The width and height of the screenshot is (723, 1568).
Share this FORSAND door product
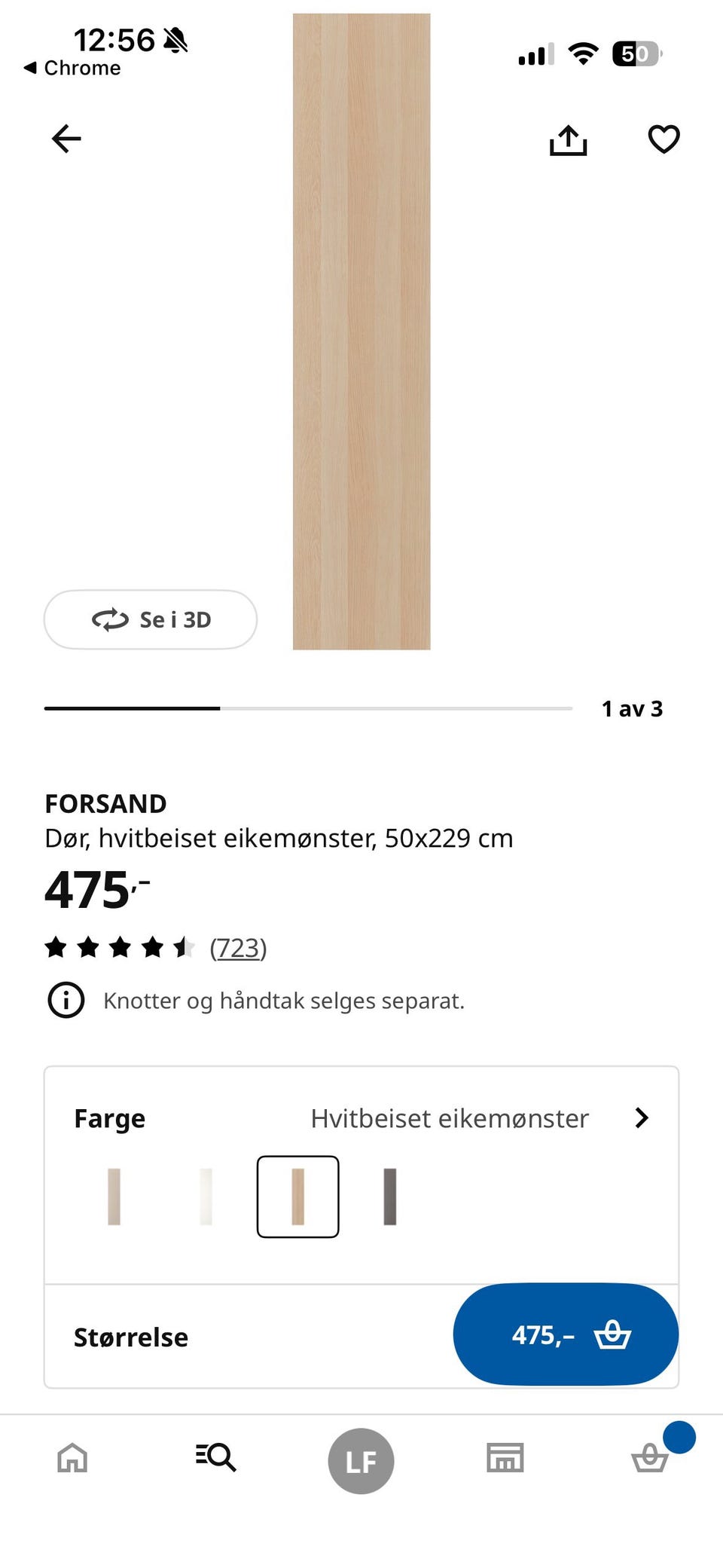(x=568, y=140)
